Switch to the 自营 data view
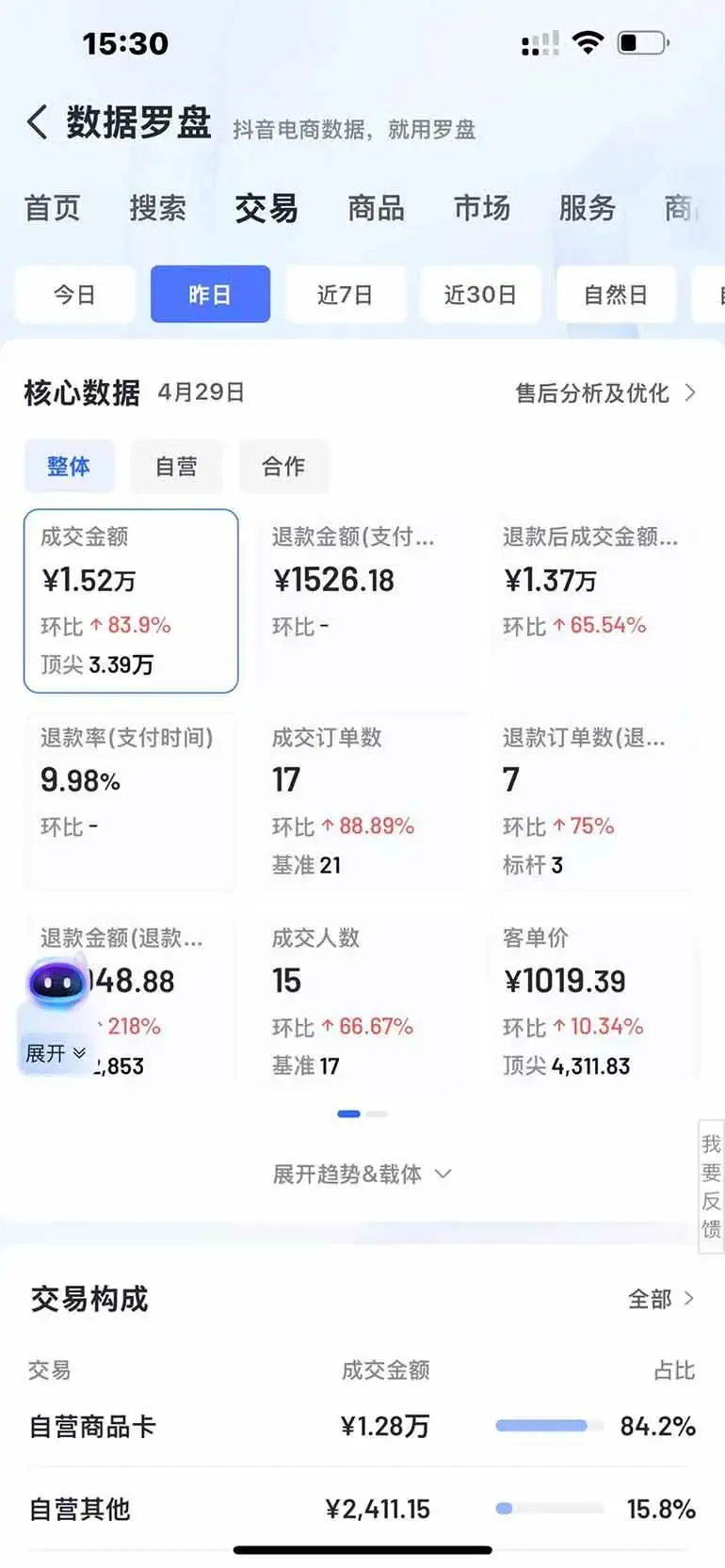This screenshot has width=725, height=1568. click(177, 466)
